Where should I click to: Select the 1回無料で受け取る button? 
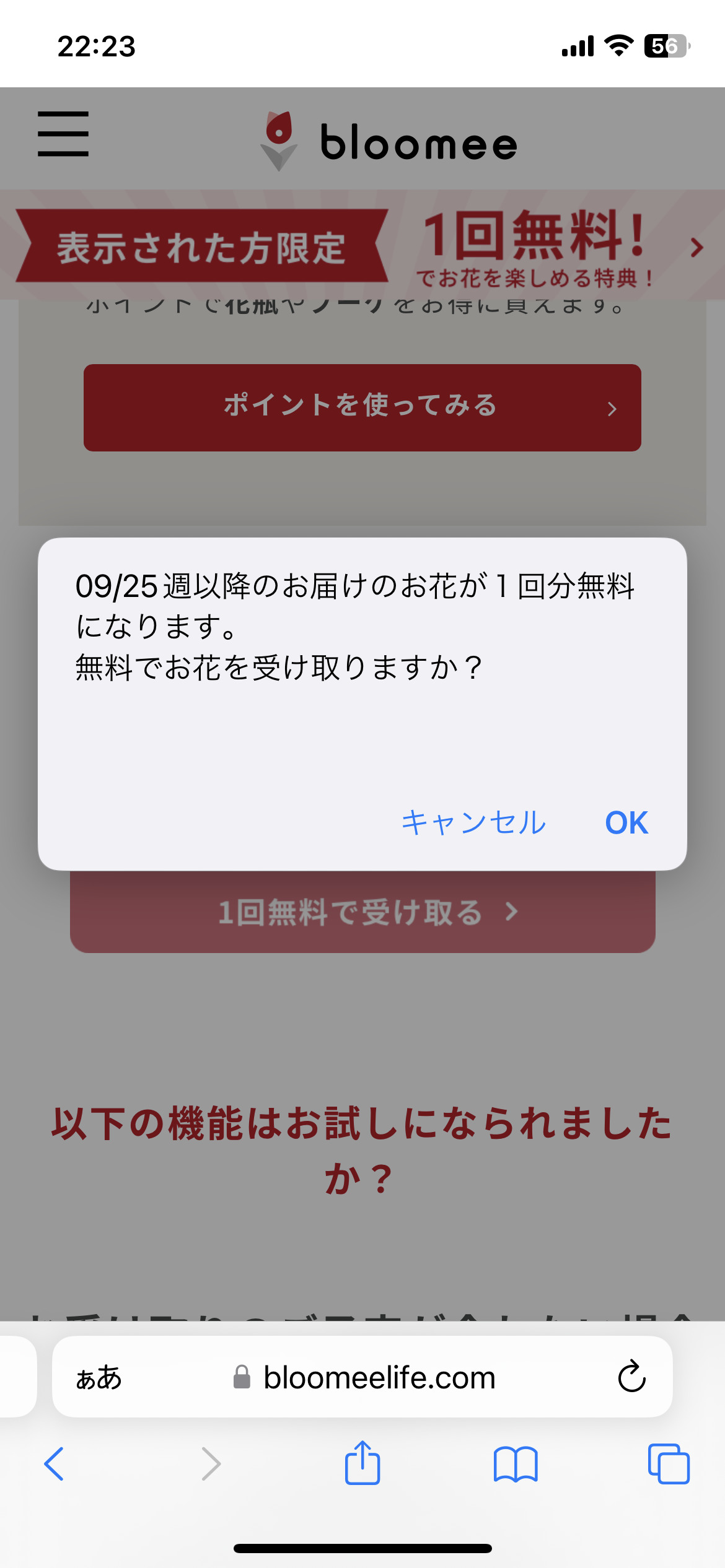(x=362, y=915)
